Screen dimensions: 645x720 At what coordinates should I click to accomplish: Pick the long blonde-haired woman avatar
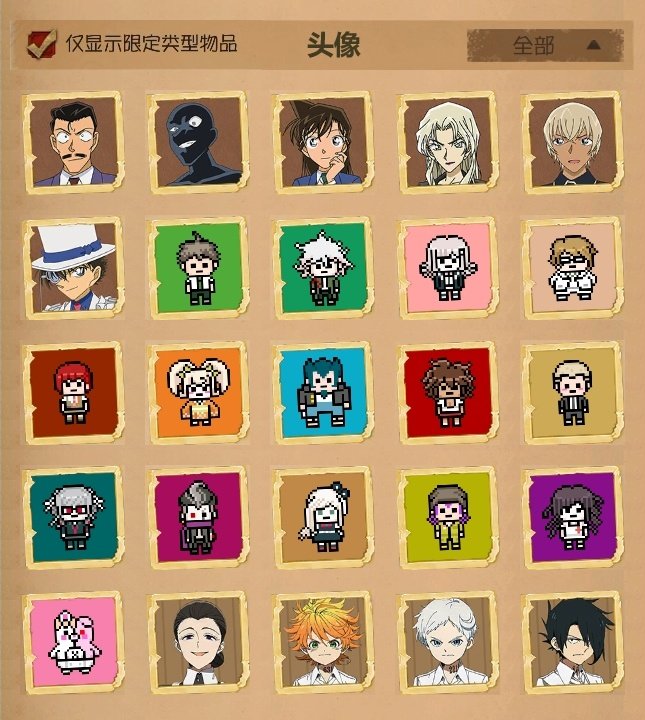tap(447, 142)
